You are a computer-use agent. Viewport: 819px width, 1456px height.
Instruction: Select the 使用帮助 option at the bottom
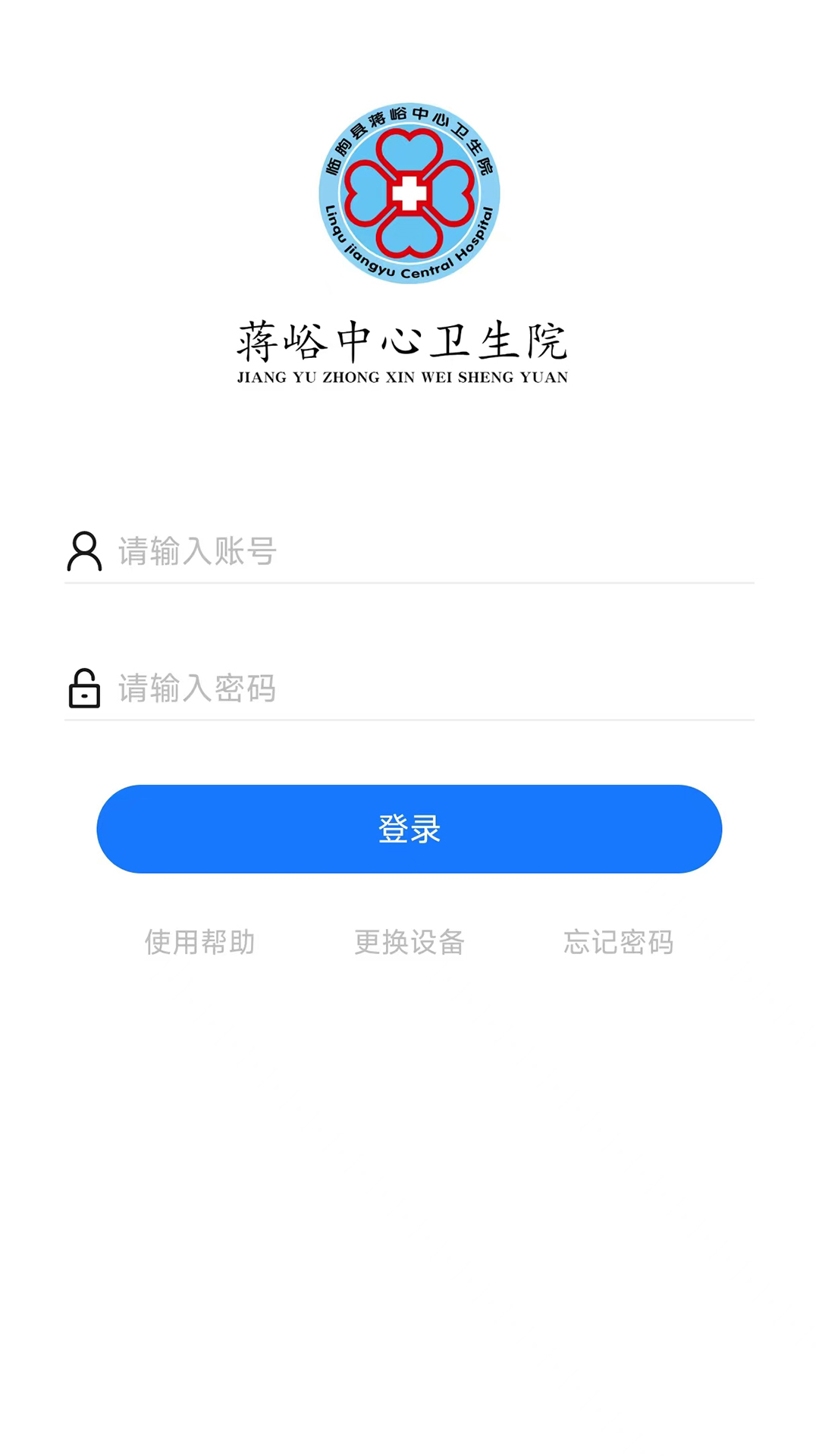coord(199,942)
